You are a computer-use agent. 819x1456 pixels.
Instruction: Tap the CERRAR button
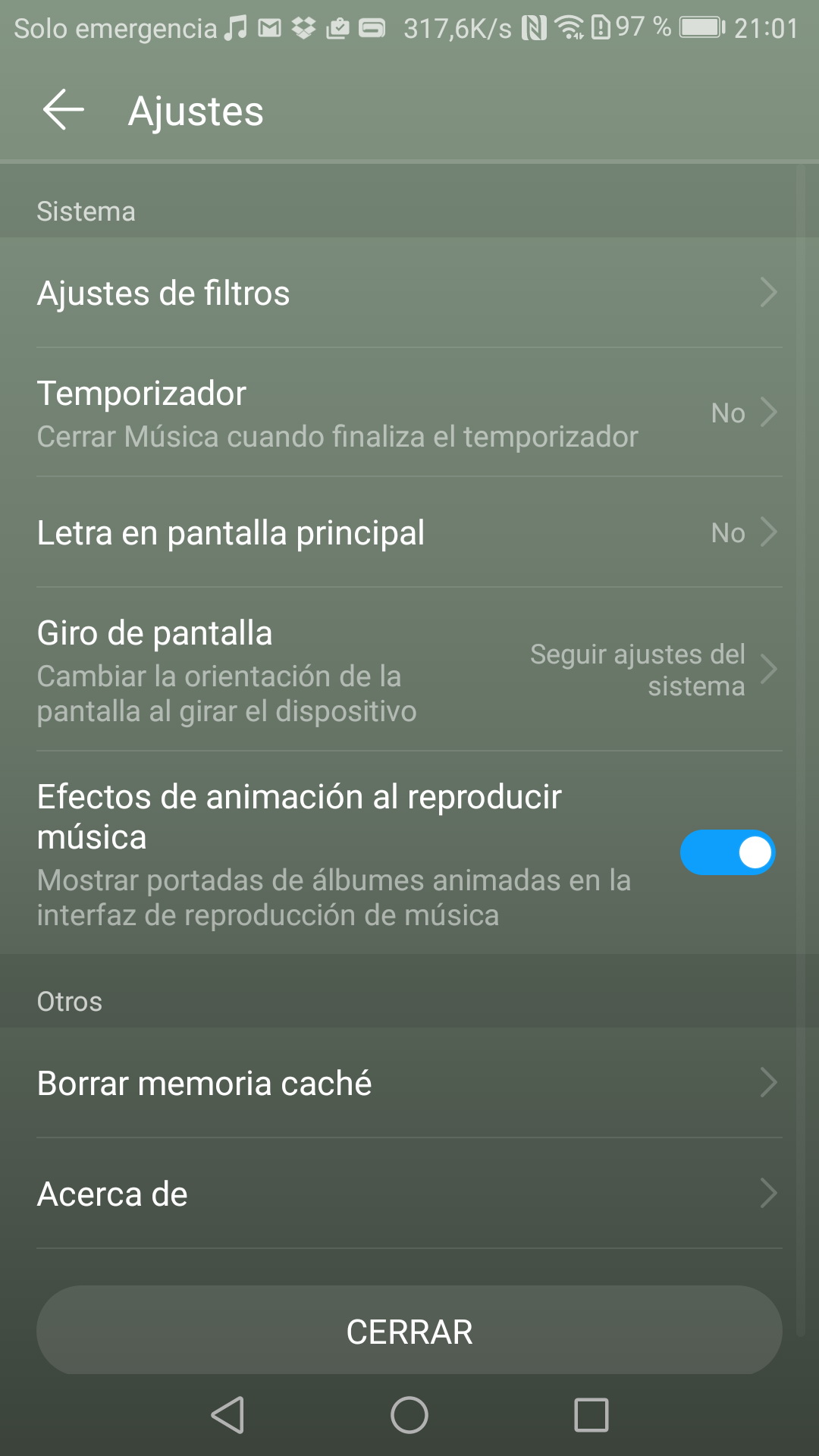click(409, 1332)
